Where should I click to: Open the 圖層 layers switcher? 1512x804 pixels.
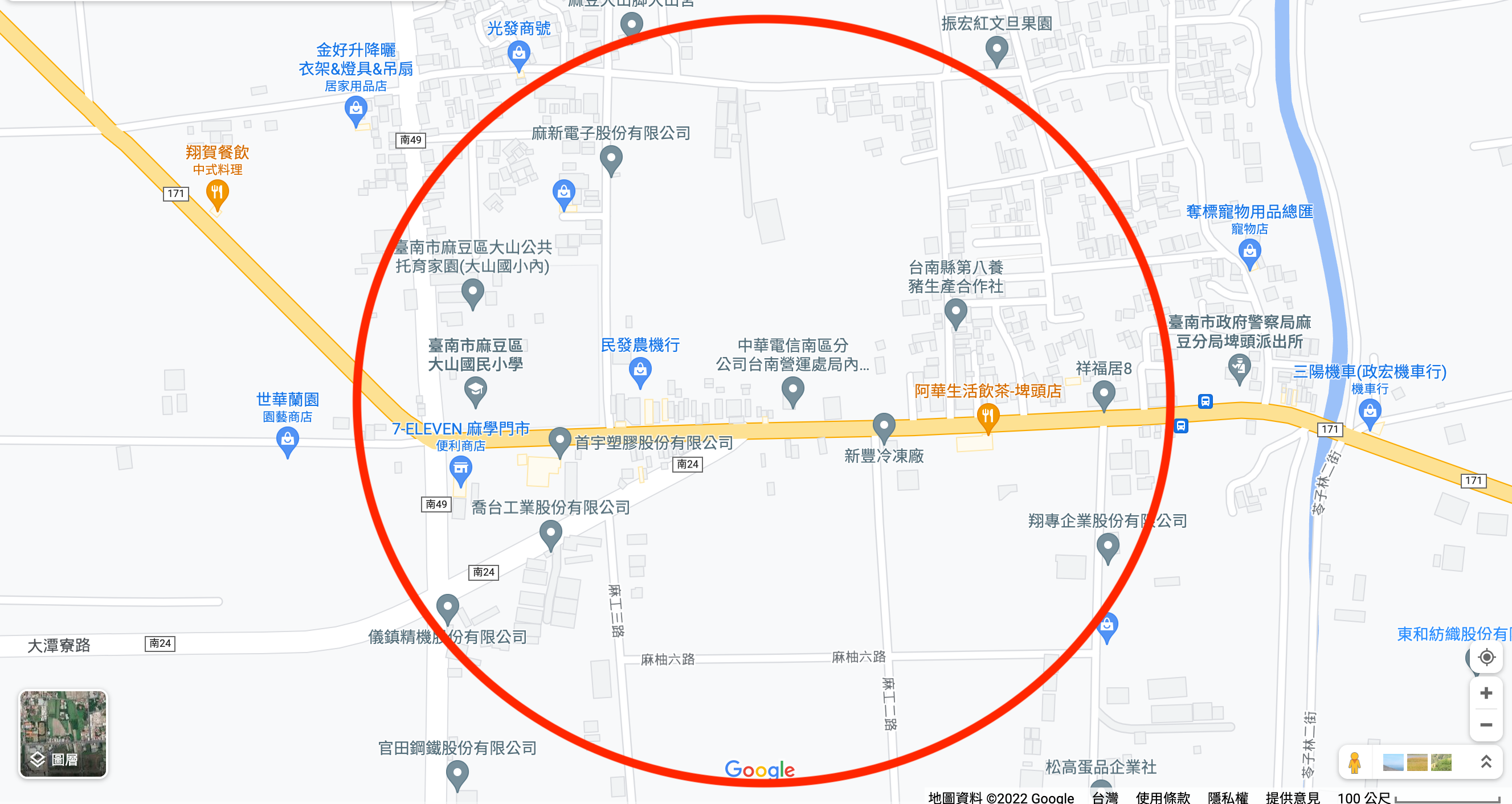tap(63, 733)
